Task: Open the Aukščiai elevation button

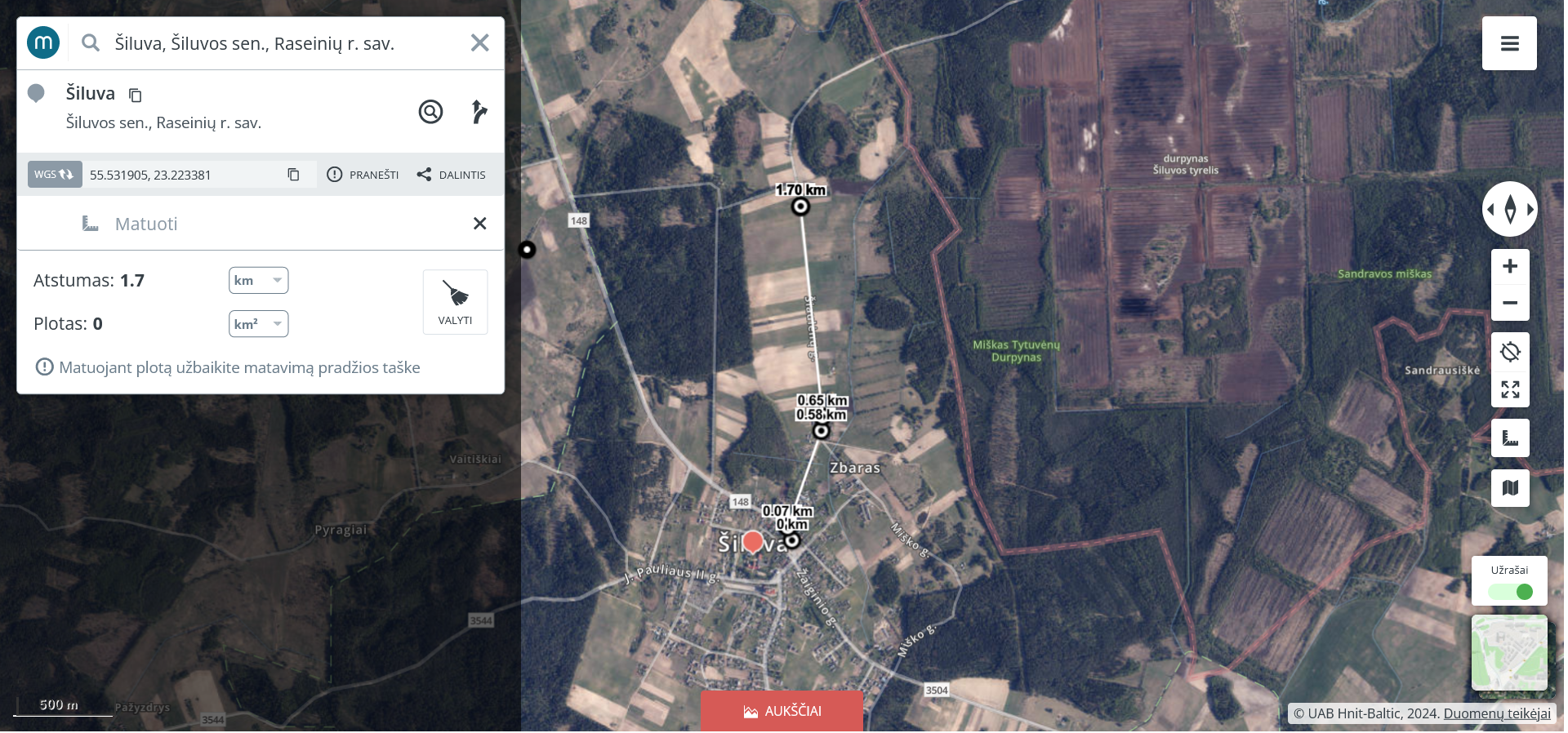Action: tap(782, 711)
